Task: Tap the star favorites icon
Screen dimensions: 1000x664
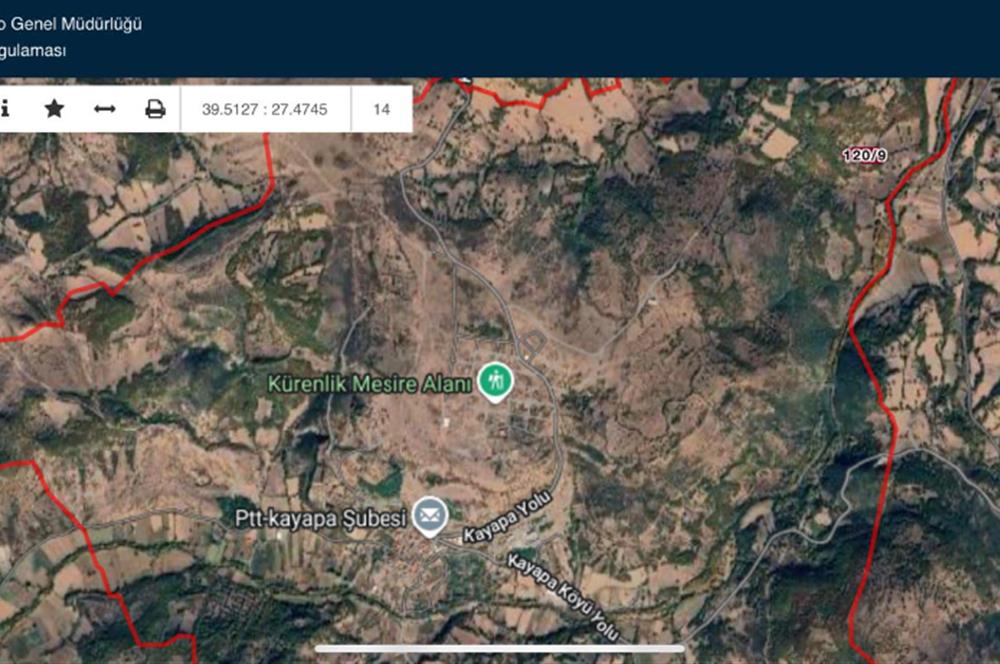Action: (54, 108)
